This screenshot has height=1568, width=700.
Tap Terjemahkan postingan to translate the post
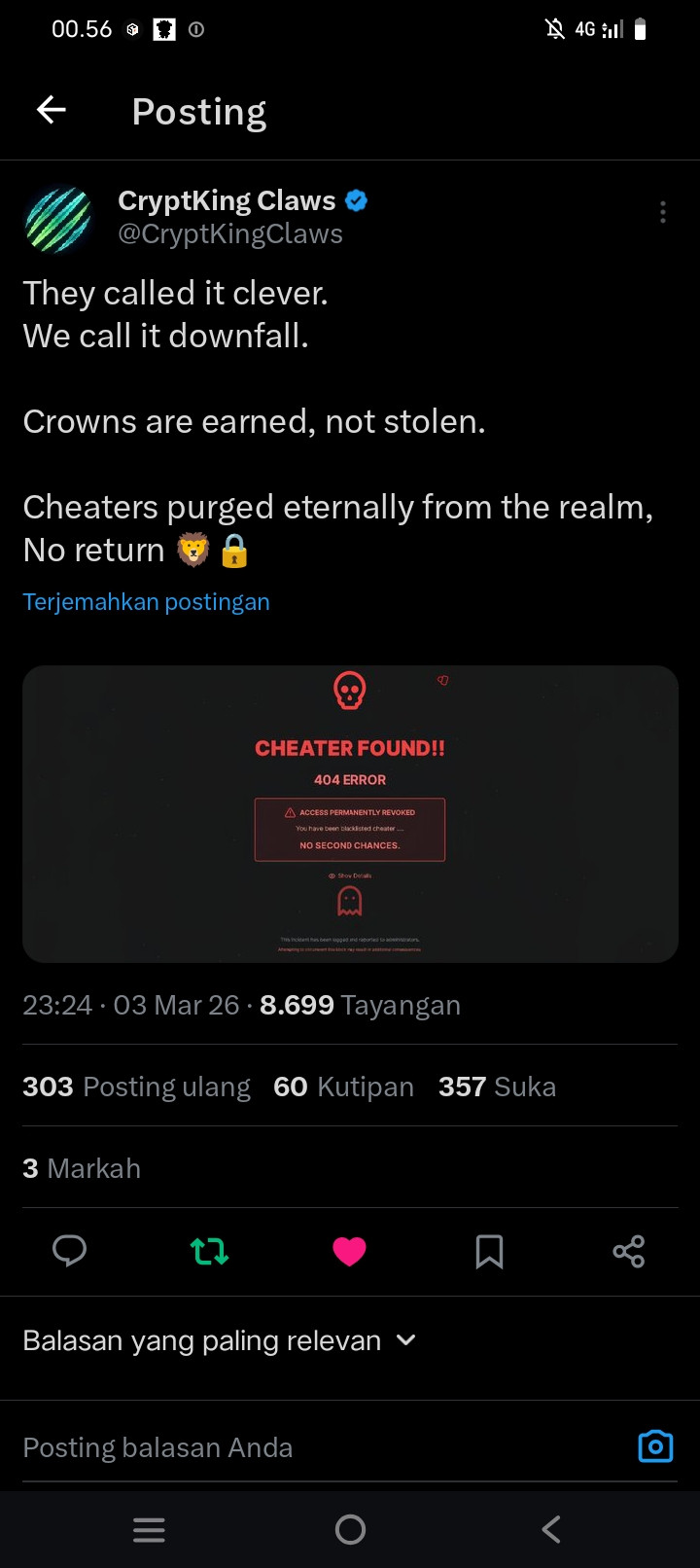(146, 602)
